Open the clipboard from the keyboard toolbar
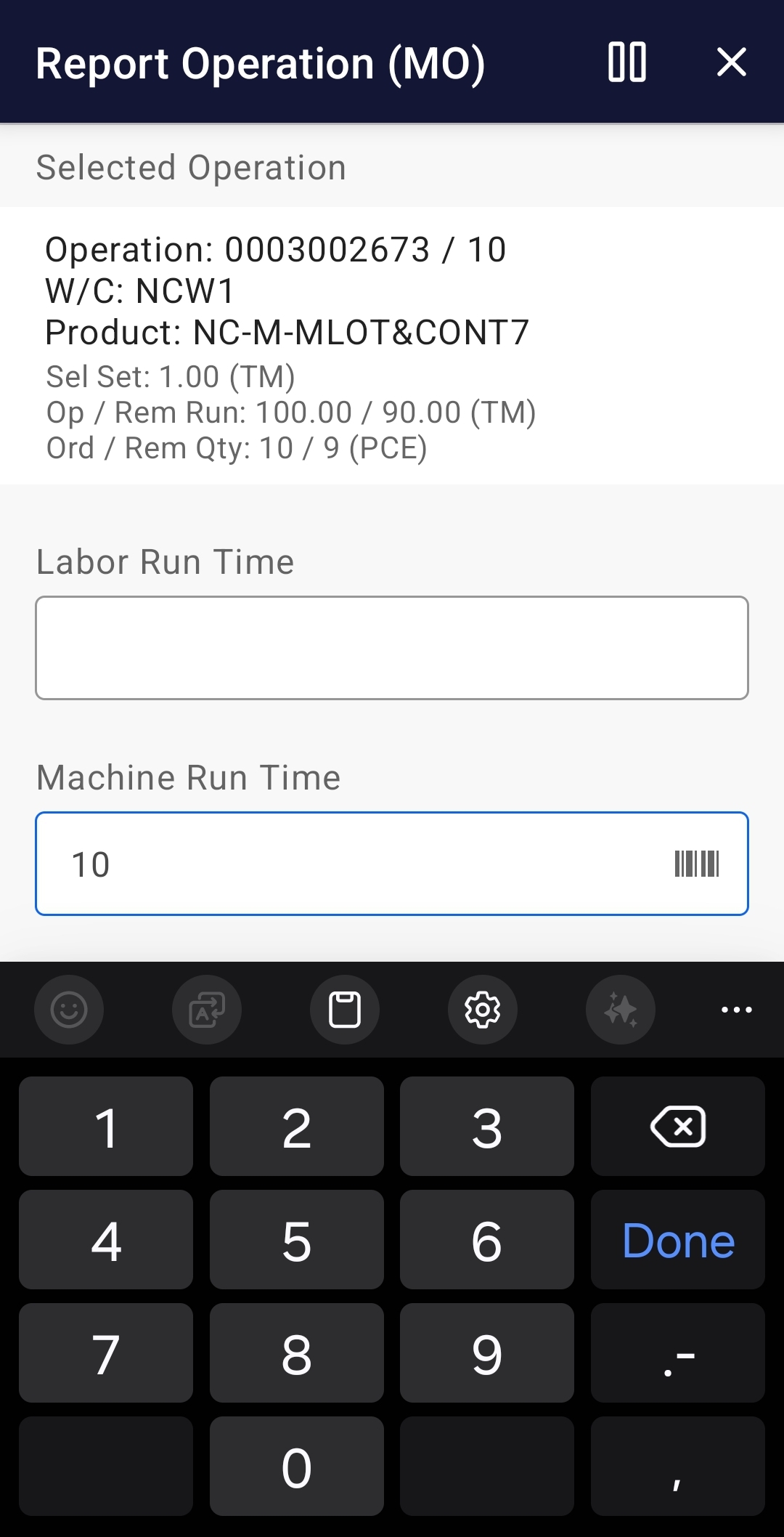 344,1009
